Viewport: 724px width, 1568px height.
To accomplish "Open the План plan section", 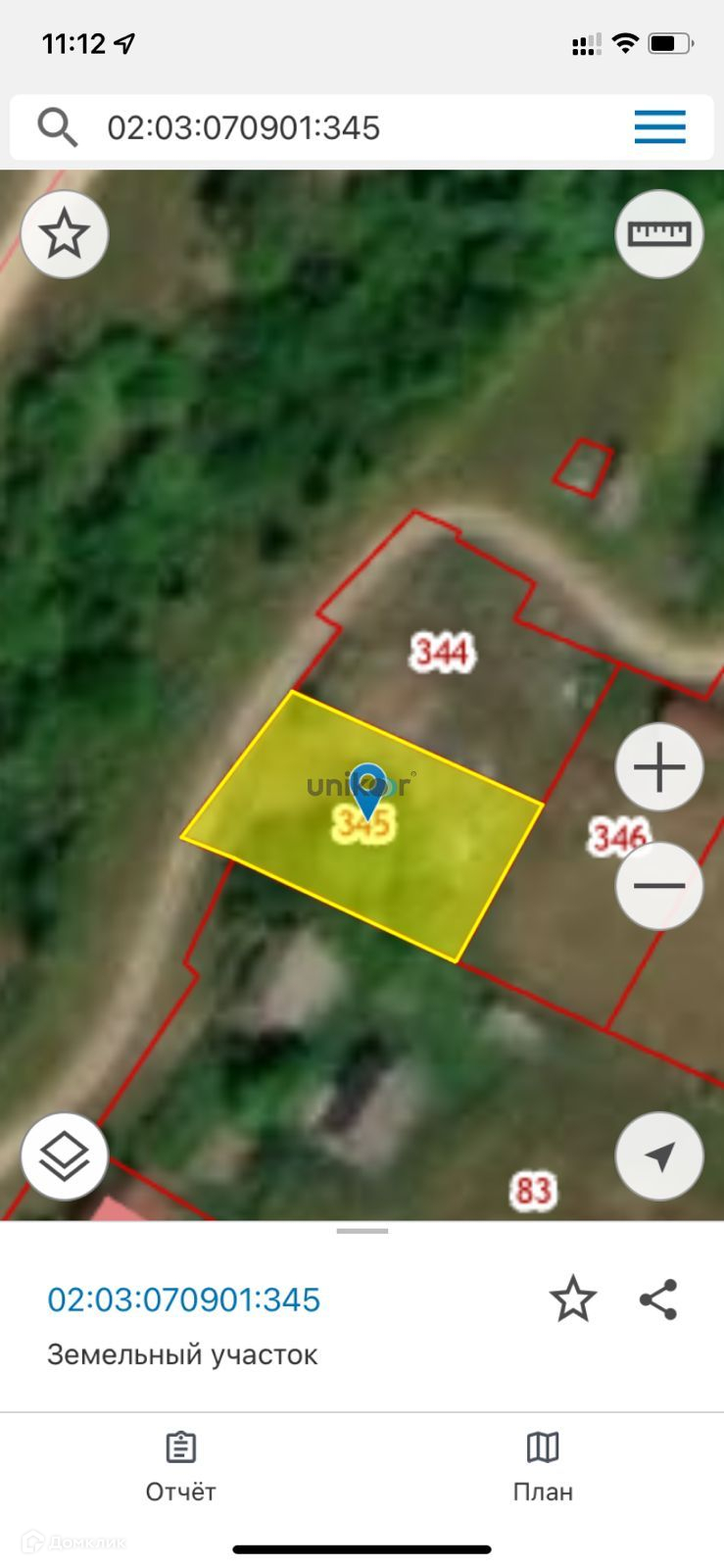I will pos(543,1467).
